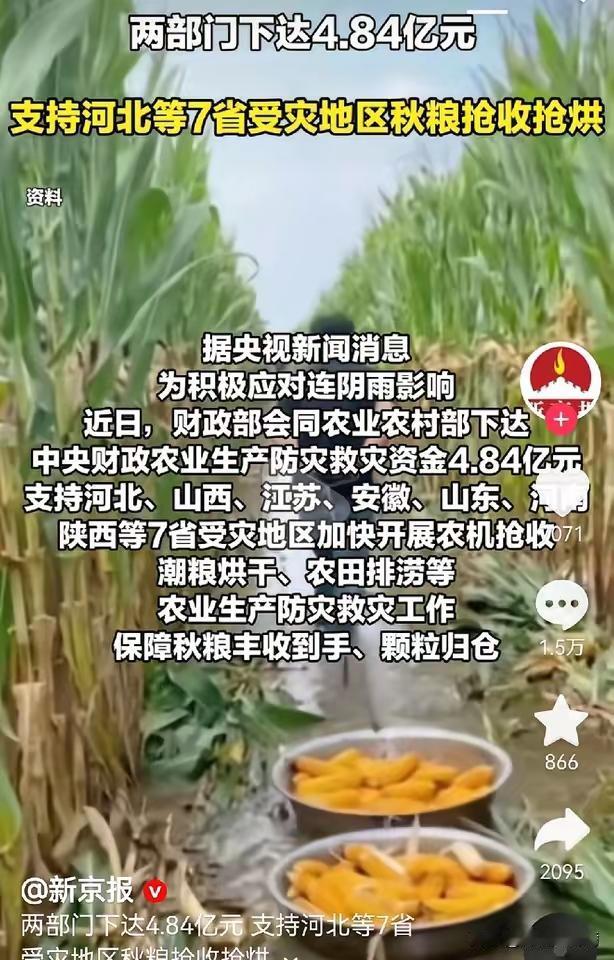This screenshot has width=614, height=960.
Task: Add video to favorites with star
Action: (x=561, y=721)
